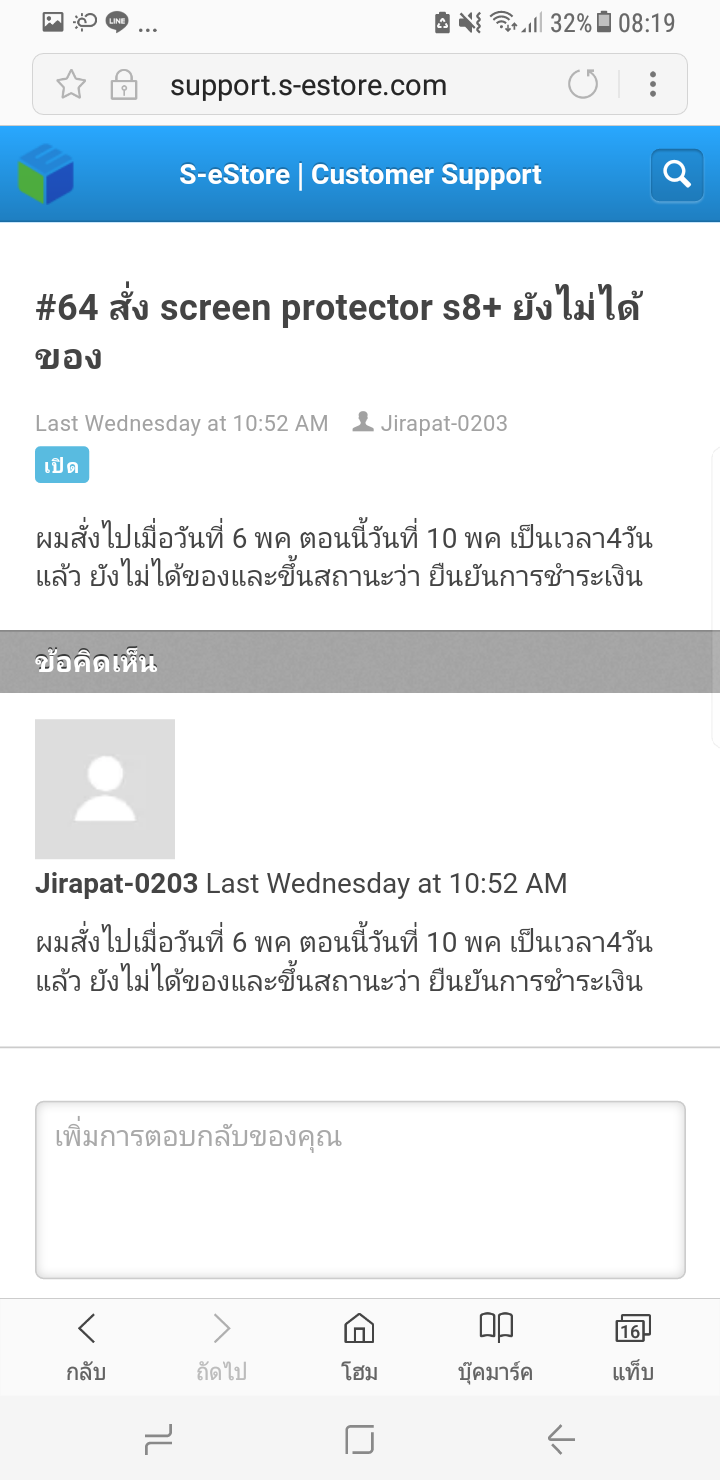Open the S-eStore cube logo
Viewport: 720px width, 1480px height.
(46, 174)
